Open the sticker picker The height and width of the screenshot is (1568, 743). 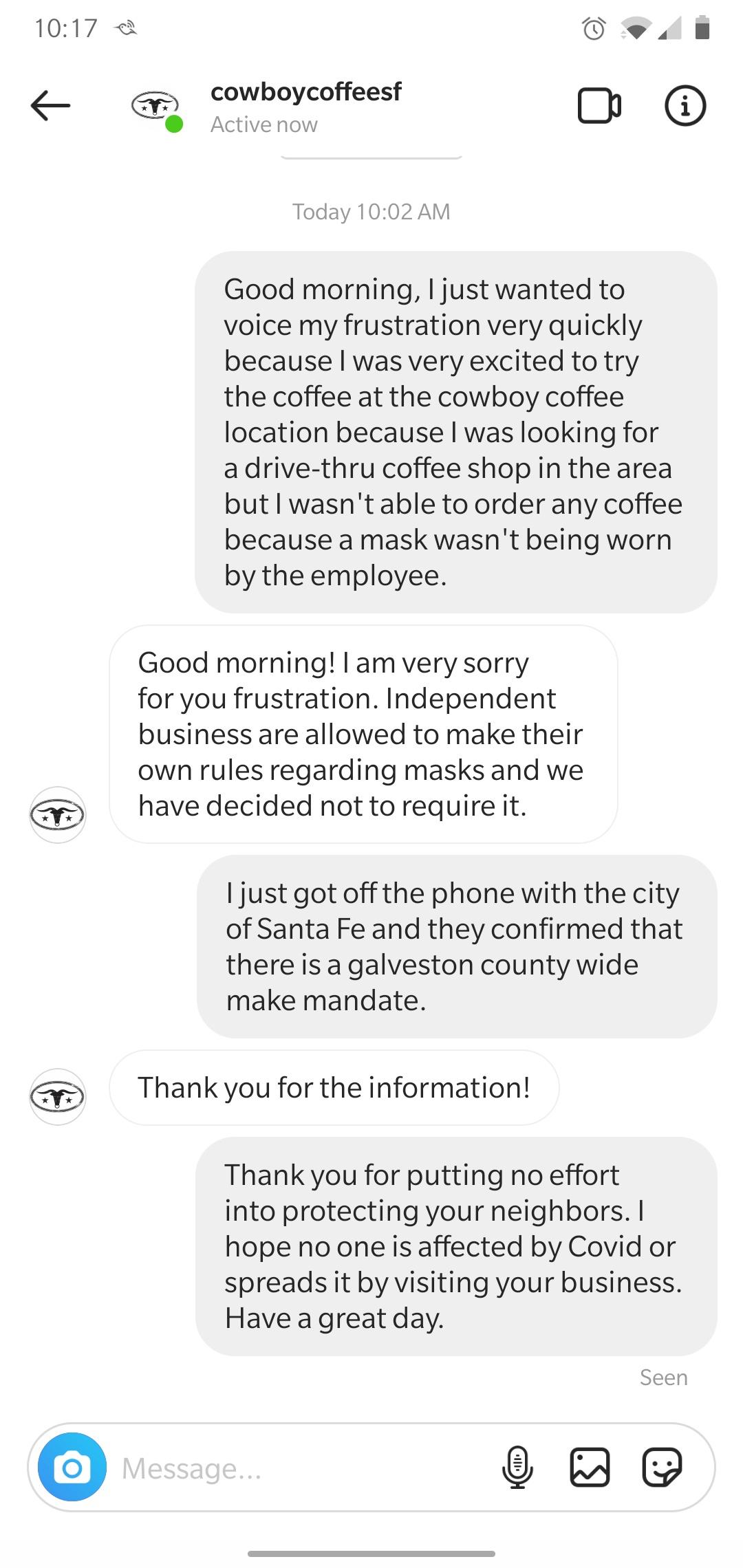point(662,1468)
